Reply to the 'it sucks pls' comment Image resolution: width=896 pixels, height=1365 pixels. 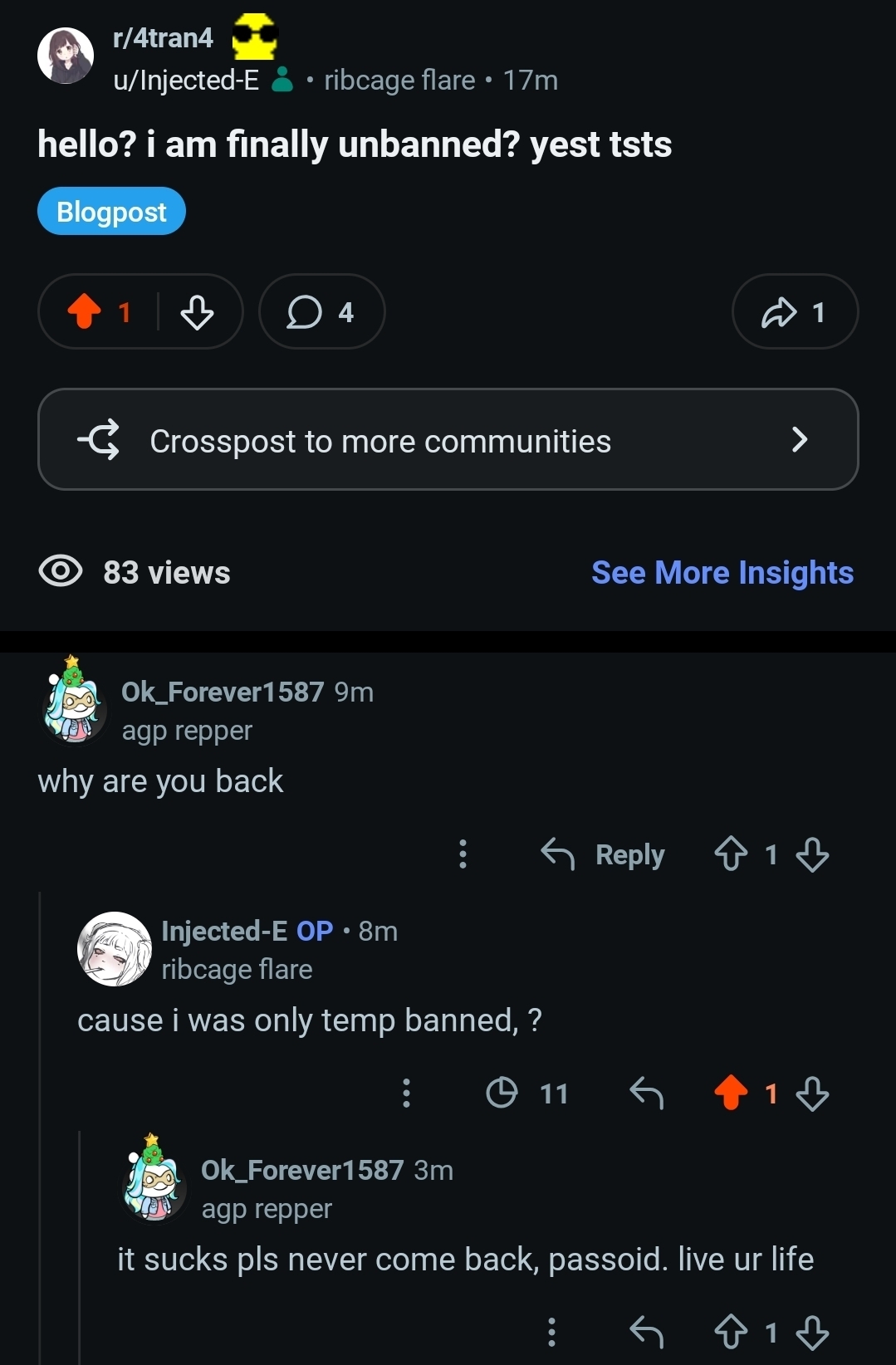[646, 1333]
